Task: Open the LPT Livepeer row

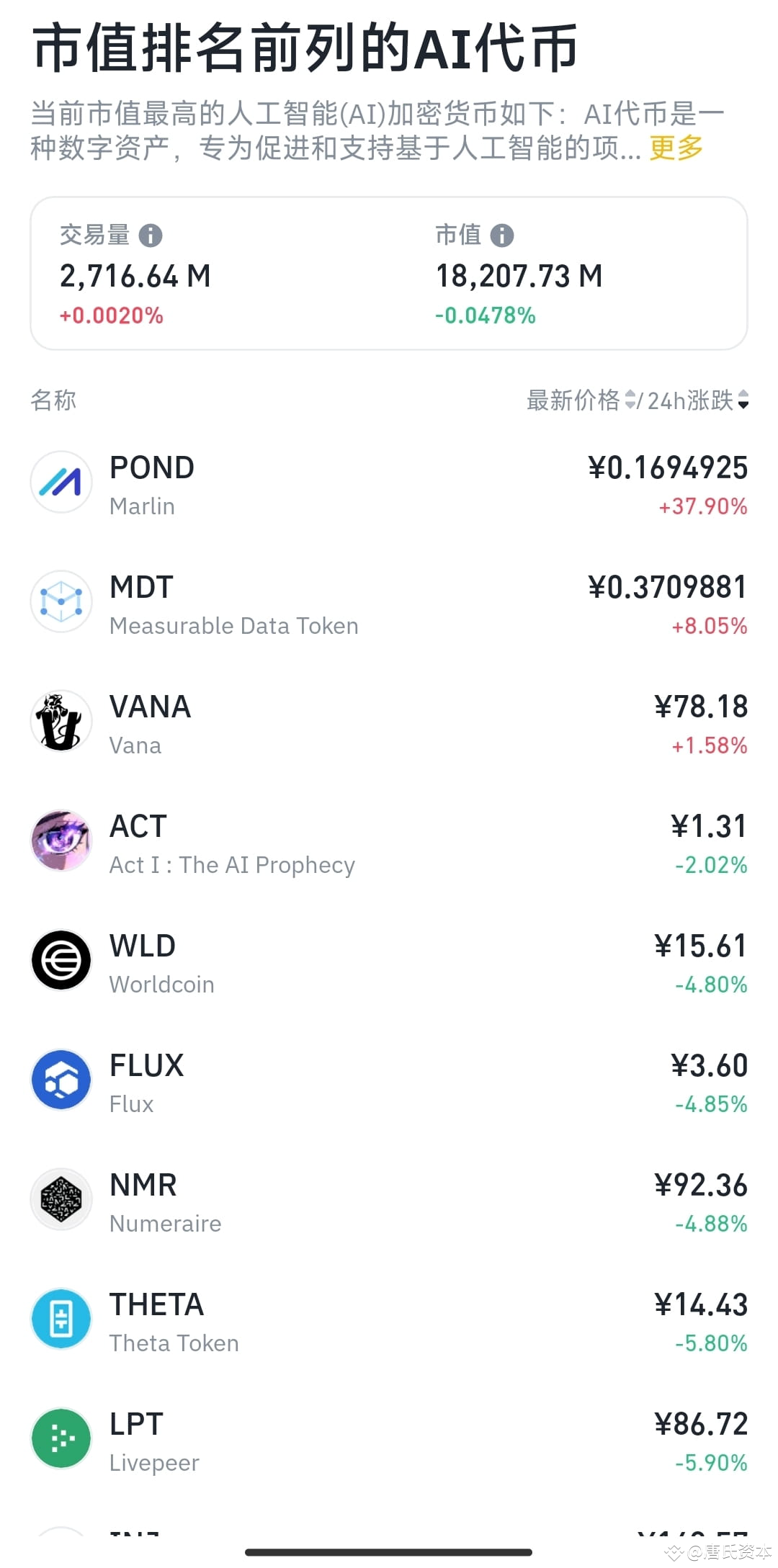Action: click(x=389, y=1440)
